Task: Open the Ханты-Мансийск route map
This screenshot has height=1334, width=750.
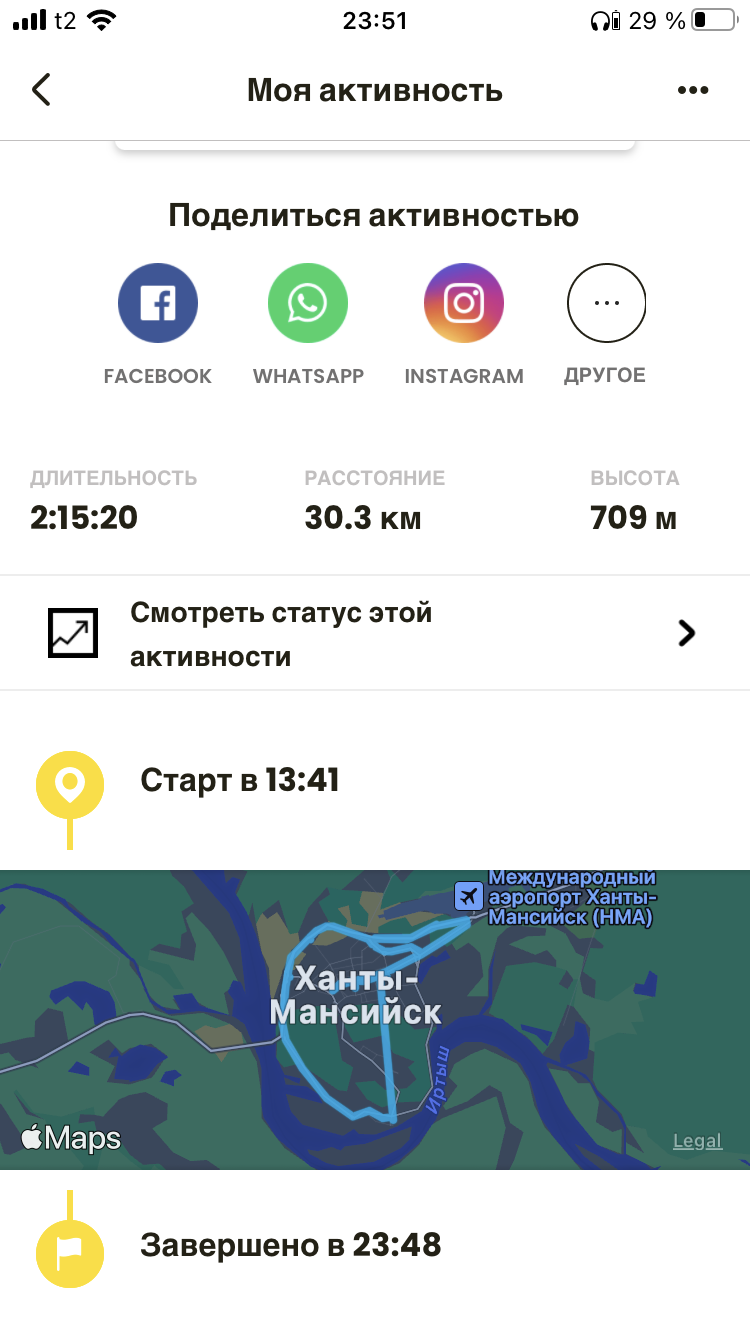Action: point(375,1019)
